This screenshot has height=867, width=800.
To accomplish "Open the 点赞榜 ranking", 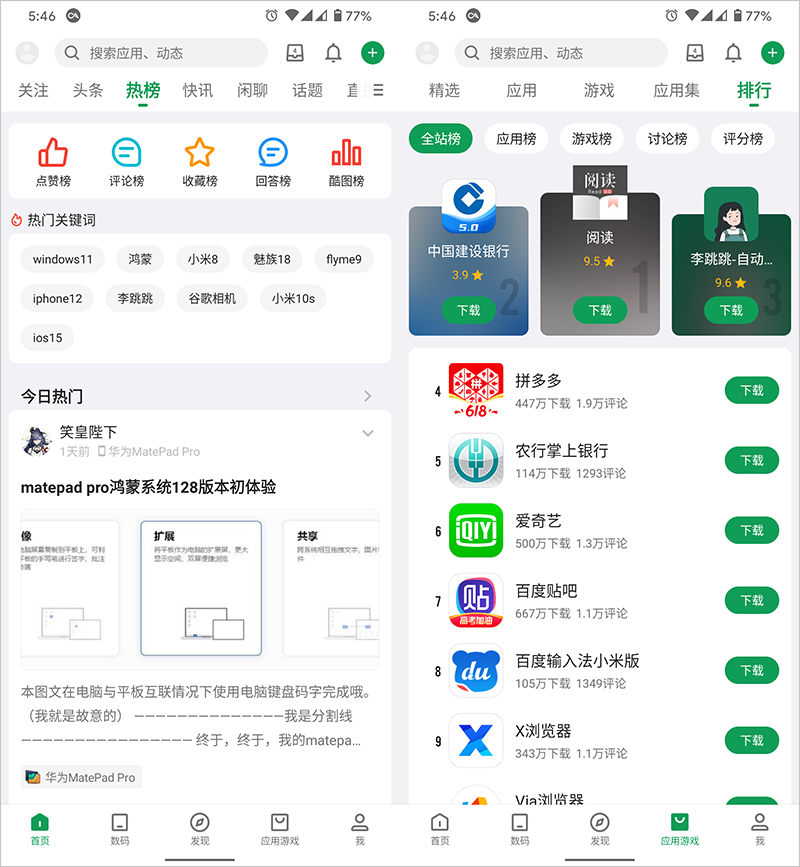I will [53, 162].
